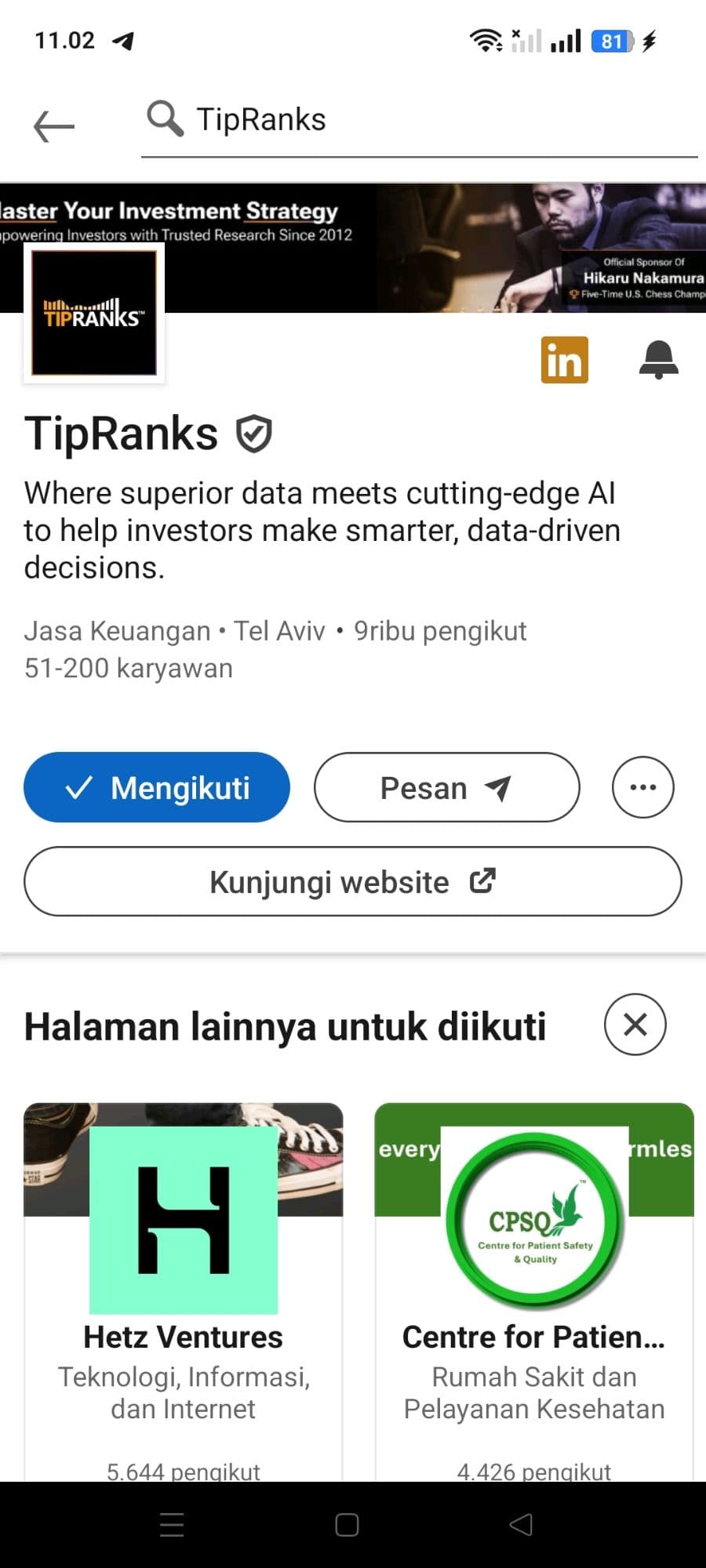Open more options via the ellipsis button
Viewport: 706px width, 1568px height.
(x=642, y=787)
